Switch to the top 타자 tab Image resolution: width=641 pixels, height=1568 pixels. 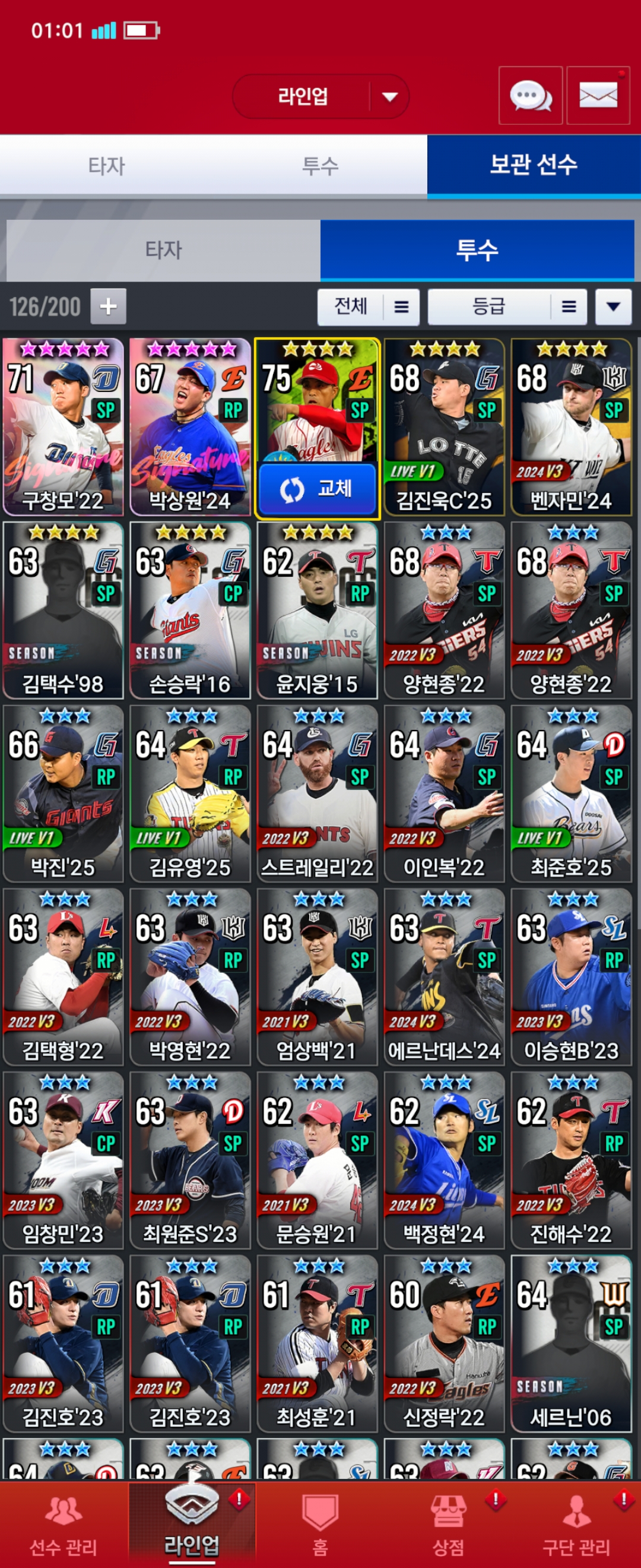106,166
